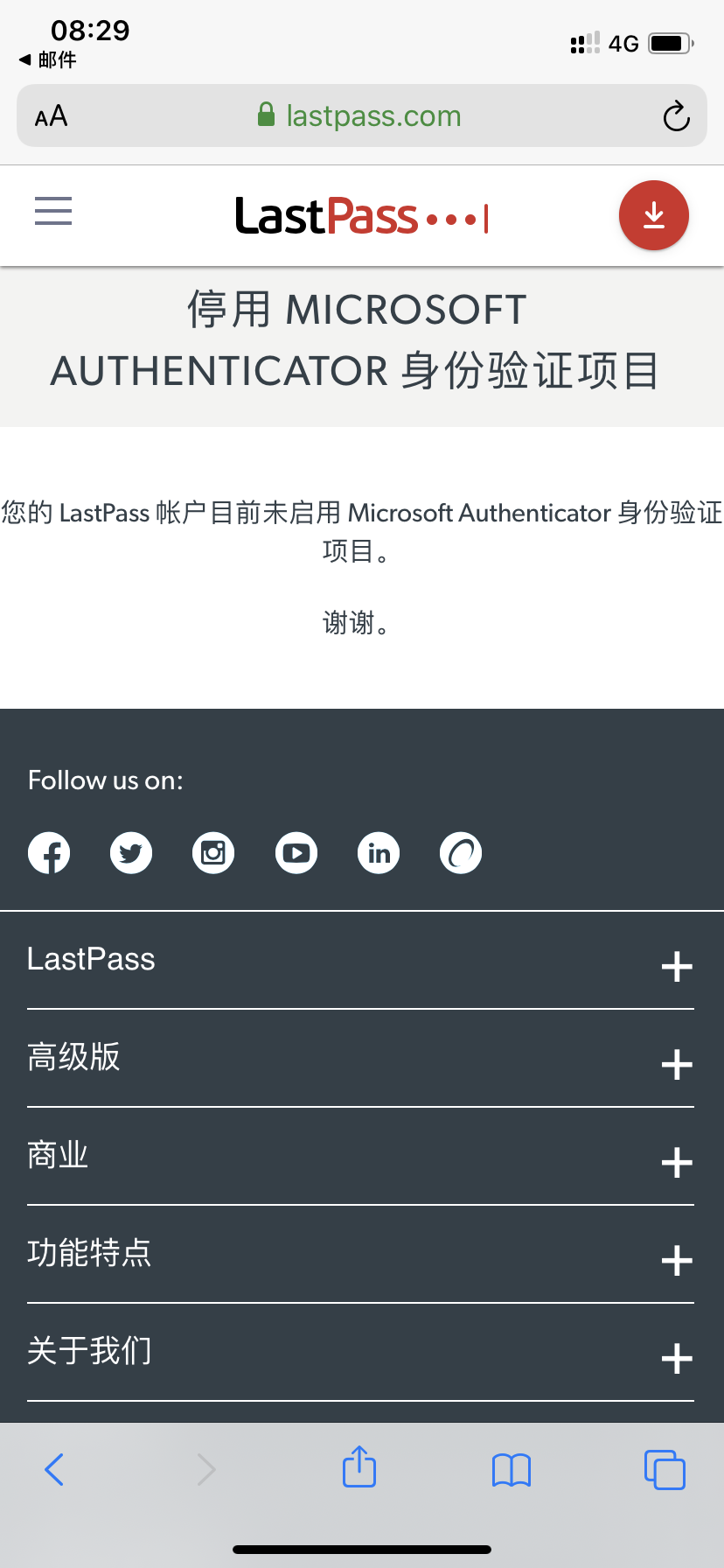Viewport: 724px width, 1568px height.
Task: Tap the lastpass.com address bar
Action: point(360,116)
